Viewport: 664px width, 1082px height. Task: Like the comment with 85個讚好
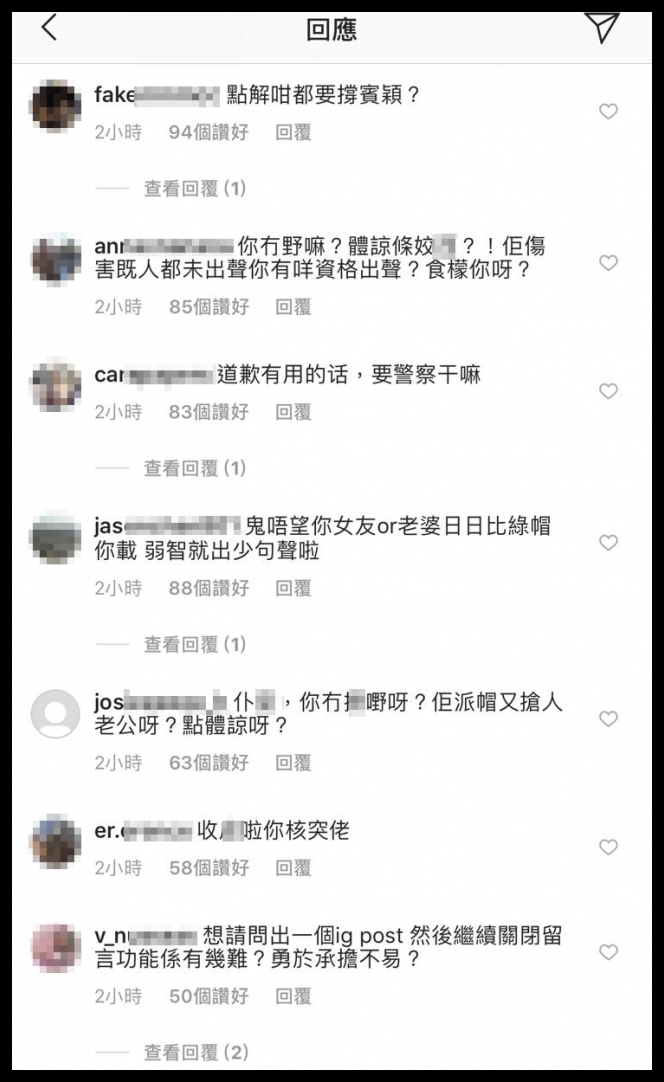click(608, 263)
